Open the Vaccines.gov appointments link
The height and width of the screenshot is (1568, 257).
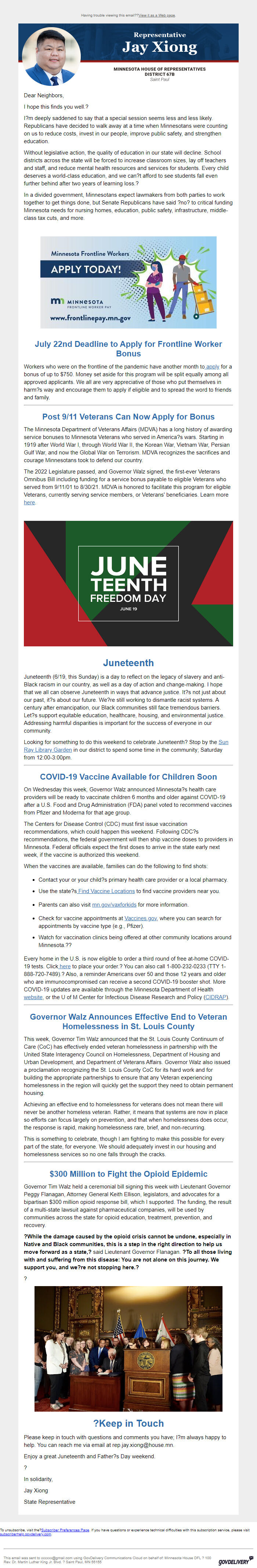[141, 918]
